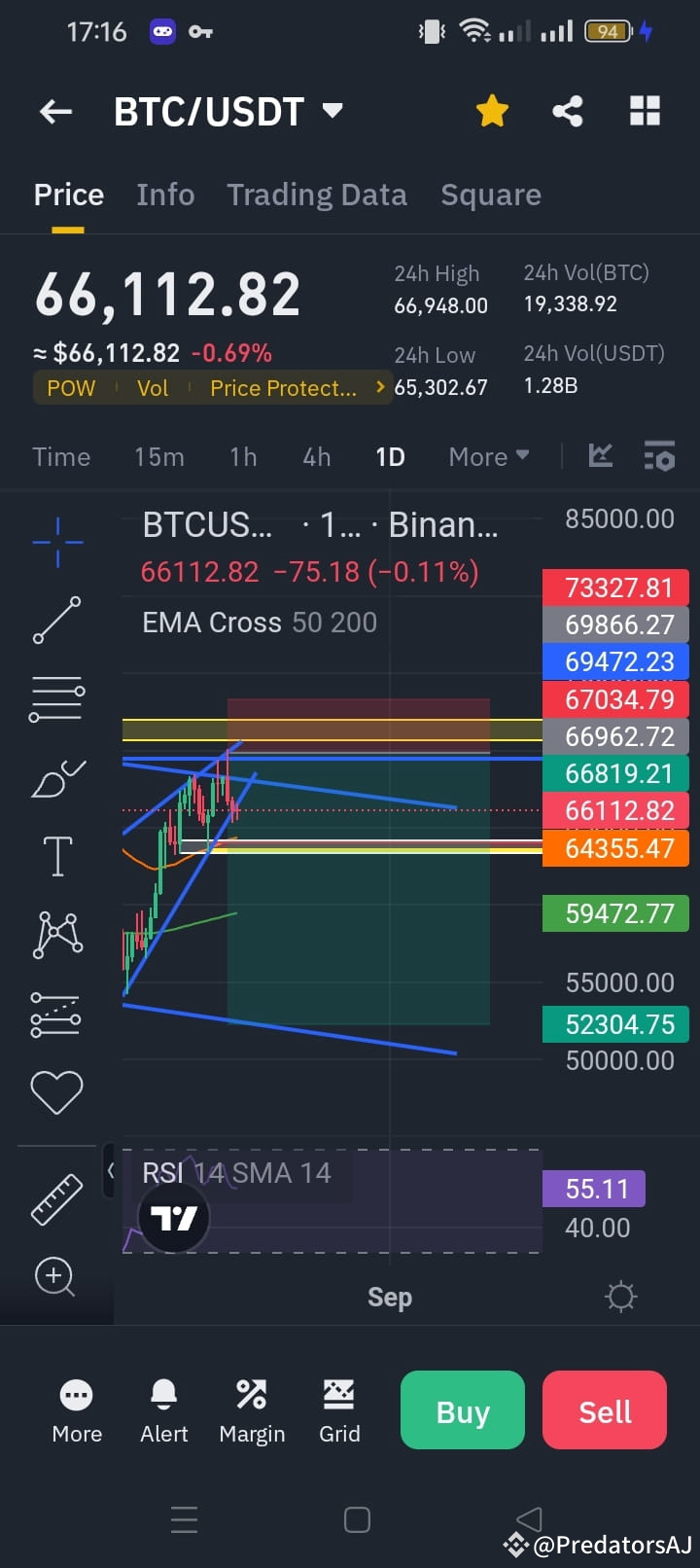Open the chart settings gear

tap(620, 1296)
